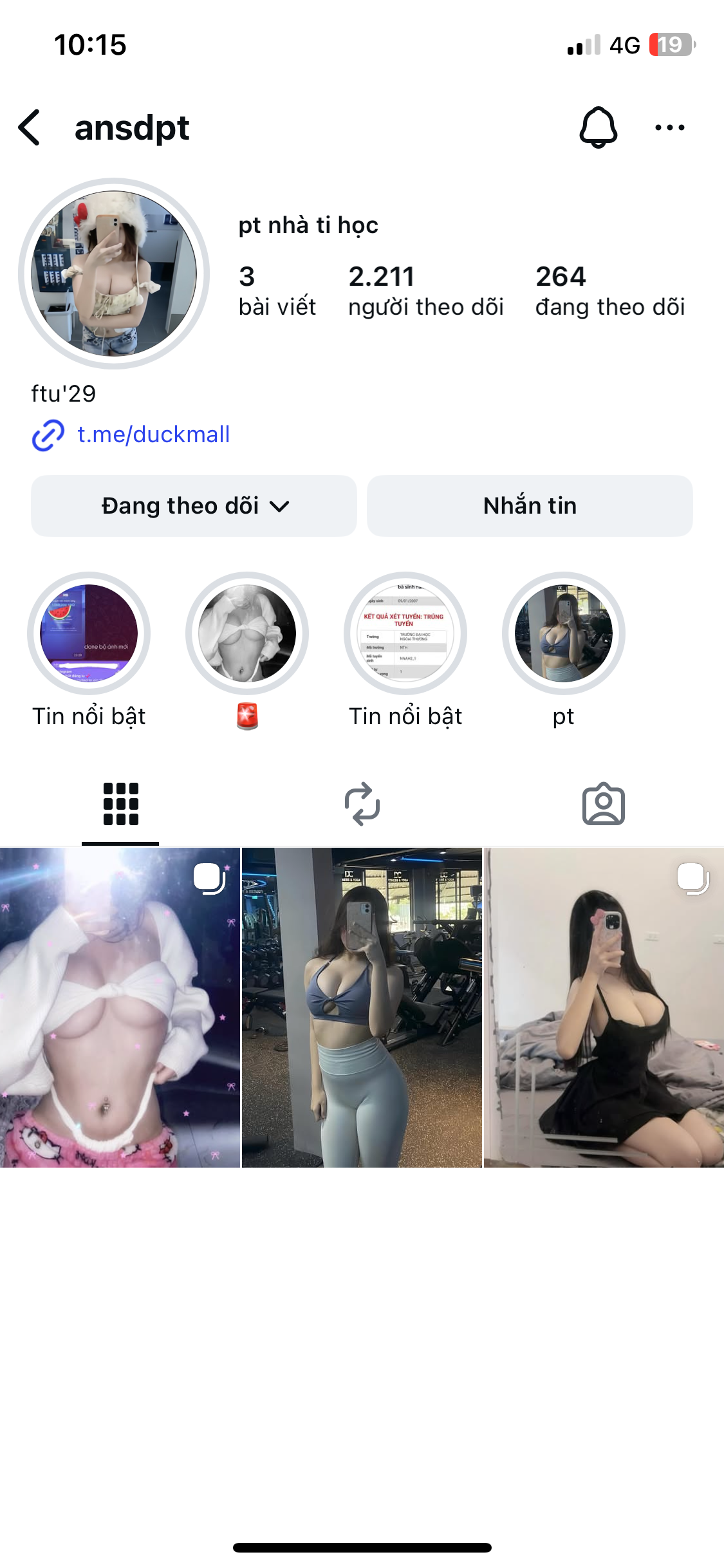Expand the Đang theo dõi dropdown
Image resolution: width=724 pixels, height=1568 pixels.
pos(194,506)
